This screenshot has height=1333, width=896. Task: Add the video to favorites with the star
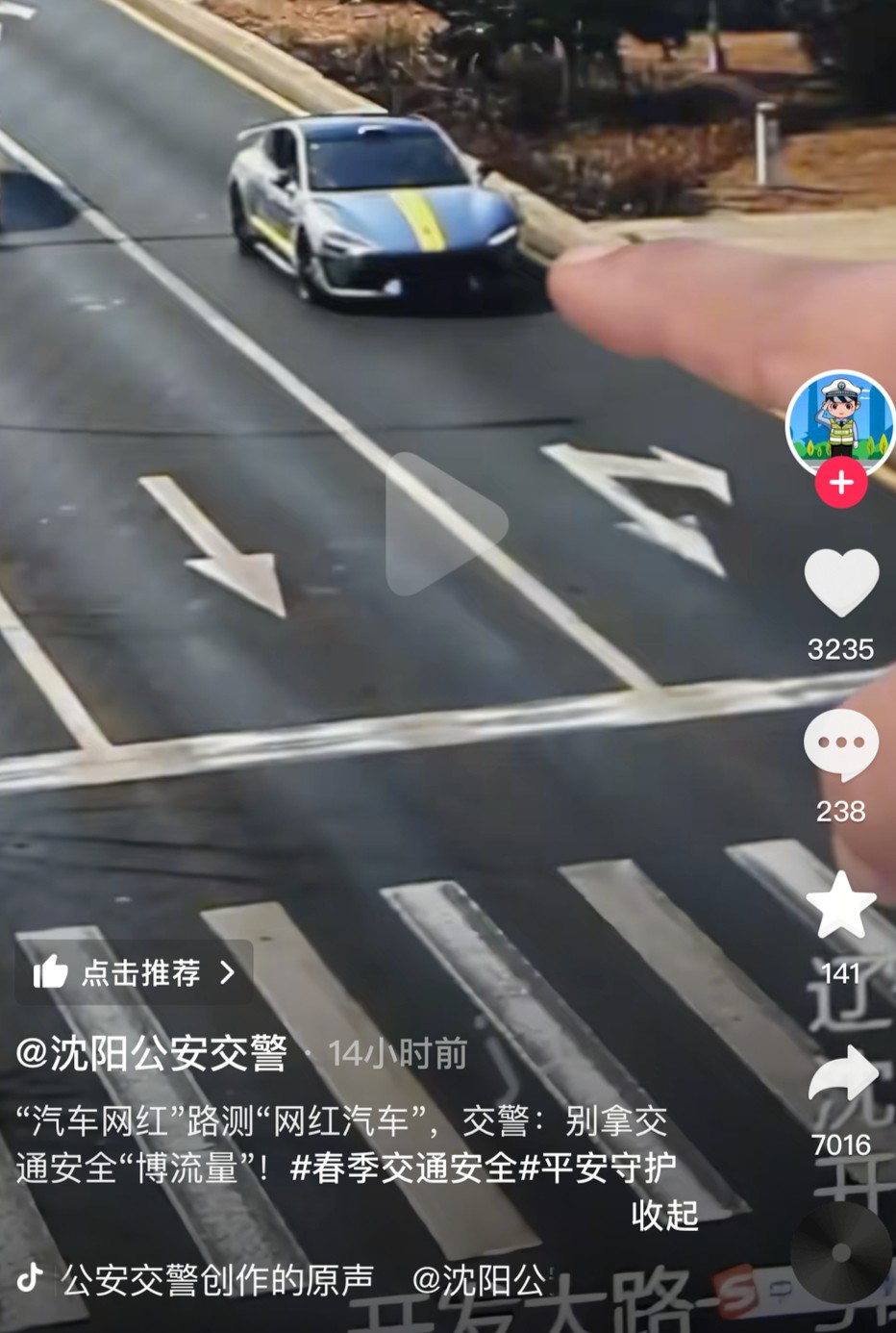[x=841, y=905]
